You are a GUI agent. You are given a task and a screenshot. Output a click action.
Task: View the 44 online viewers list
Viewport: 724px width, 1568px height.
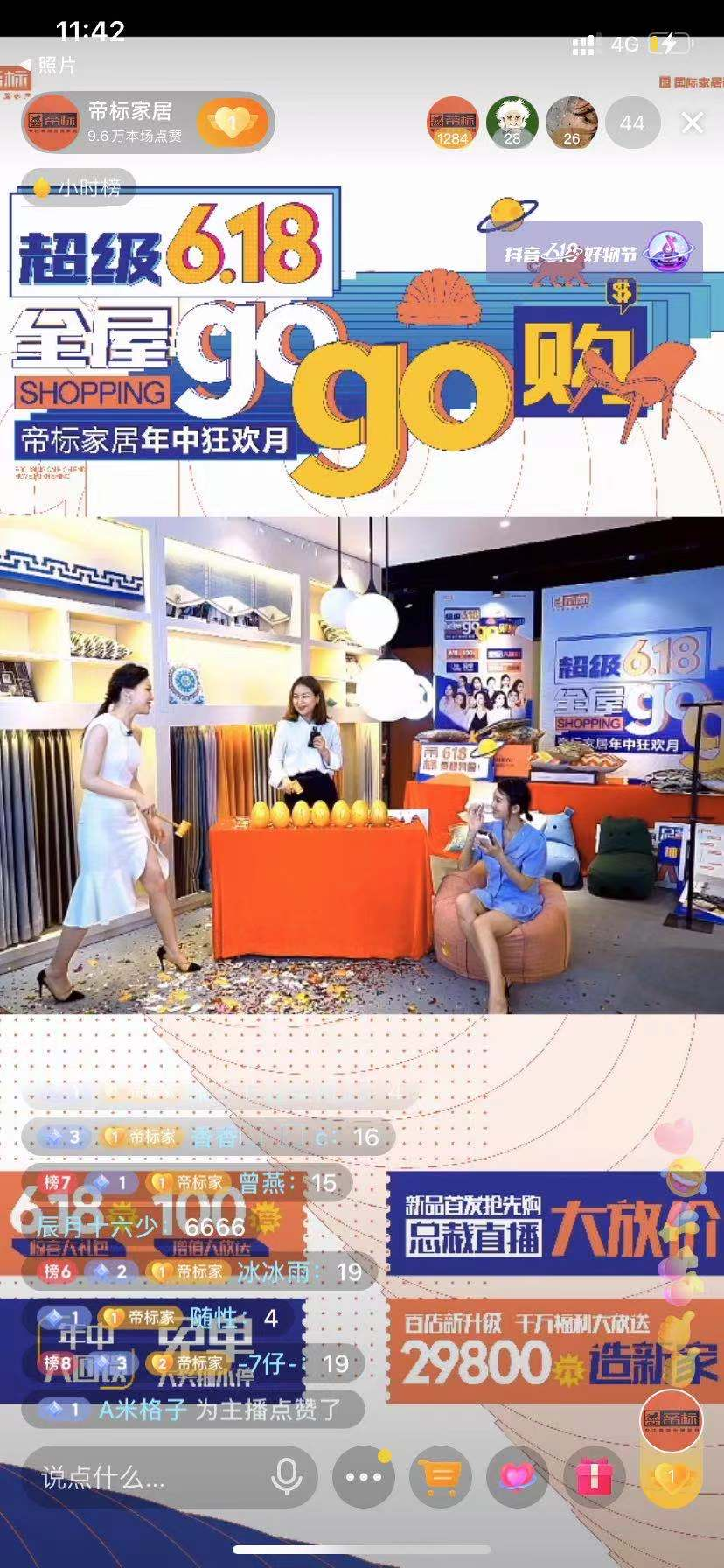(x=631, y=122)
